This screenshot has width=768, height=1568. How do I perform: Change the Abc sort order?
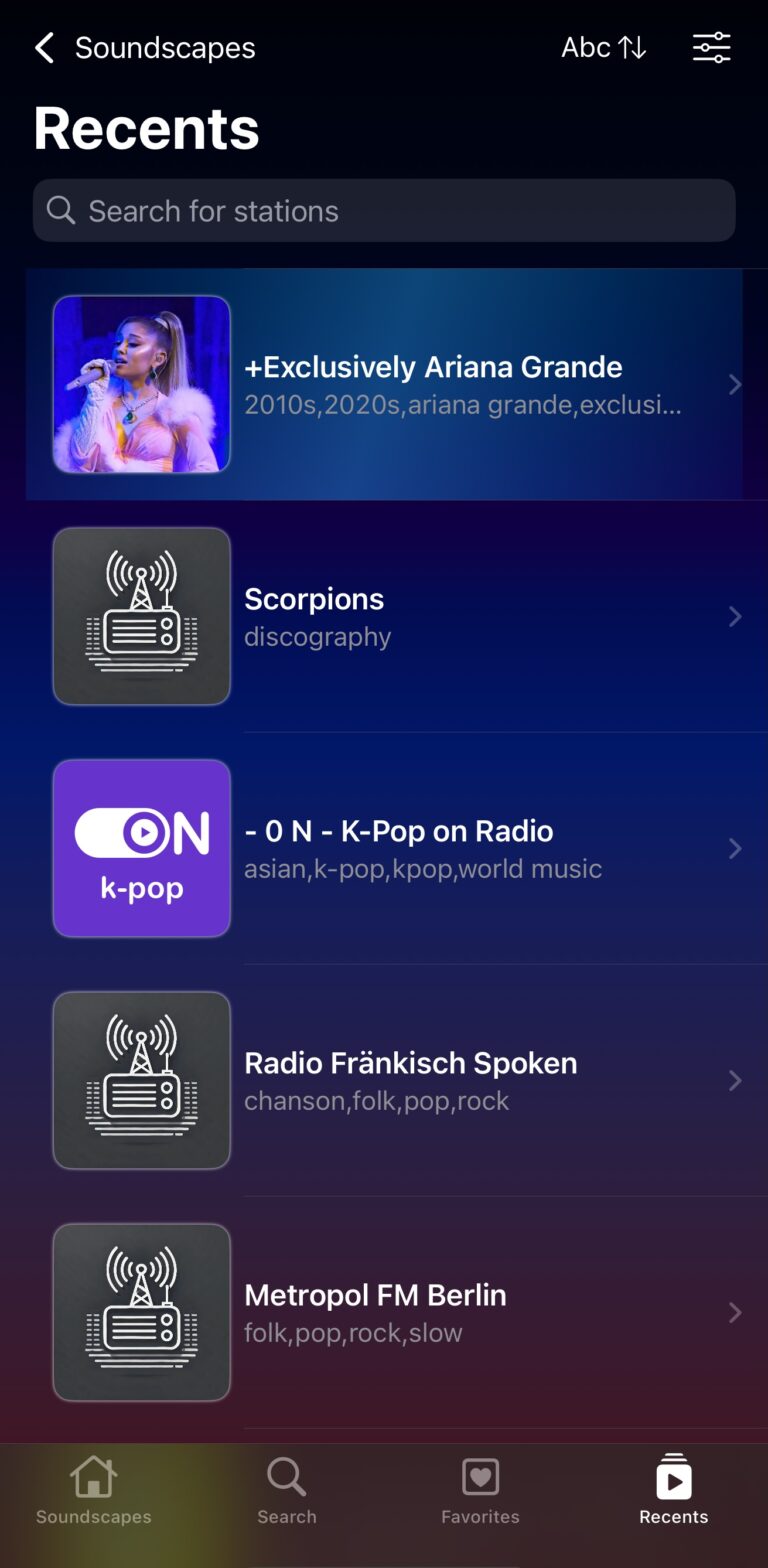603,48
